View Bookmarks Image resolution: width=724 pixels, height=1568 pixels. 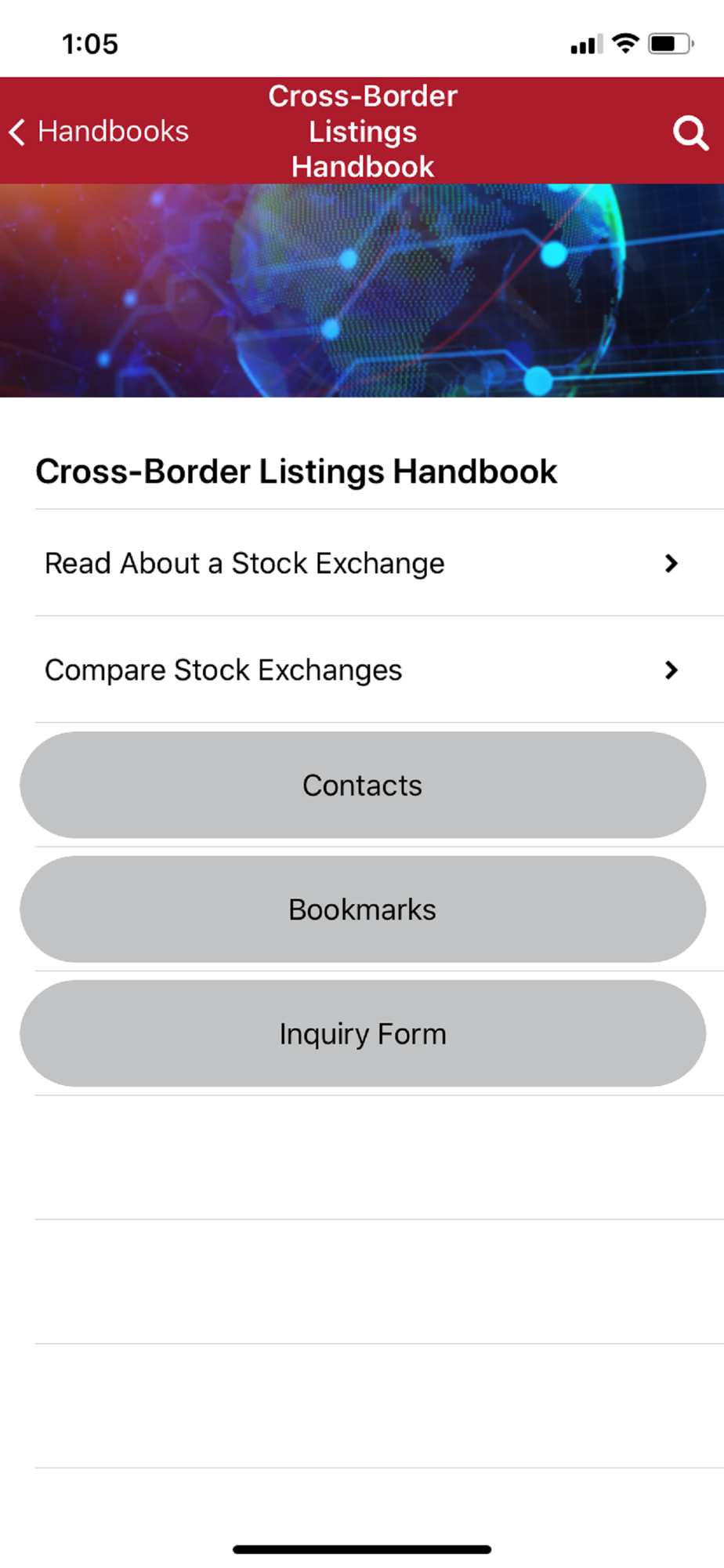coord(363,909)
